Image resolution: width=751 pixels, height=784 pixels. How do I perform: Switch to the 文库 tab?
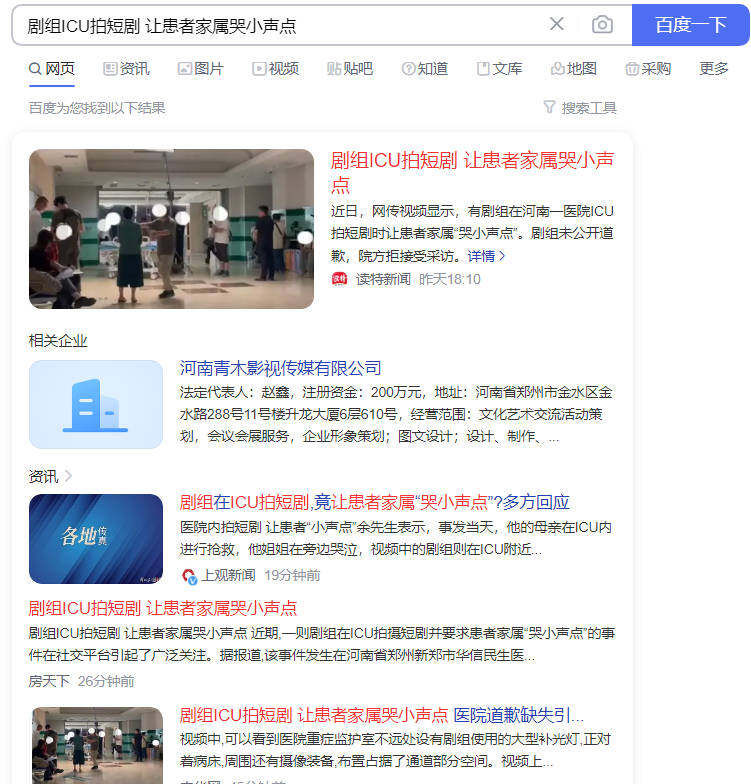[x=499, y=68]
